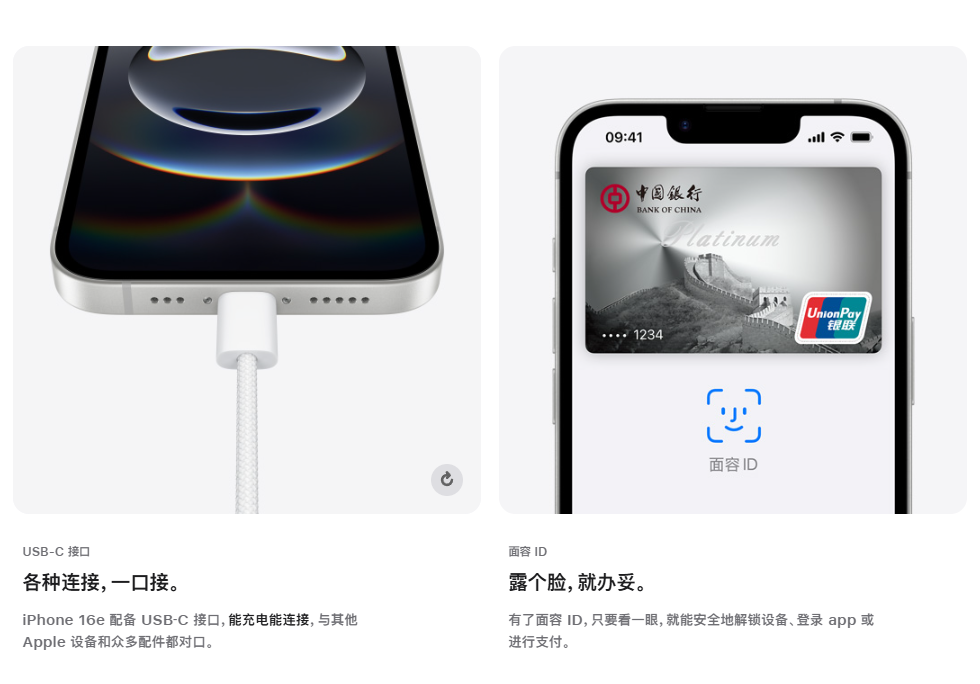980x684 pixels.
Task: Replay the USB-C cable animation
Action: pyautogui.click(x=447, y=479)
